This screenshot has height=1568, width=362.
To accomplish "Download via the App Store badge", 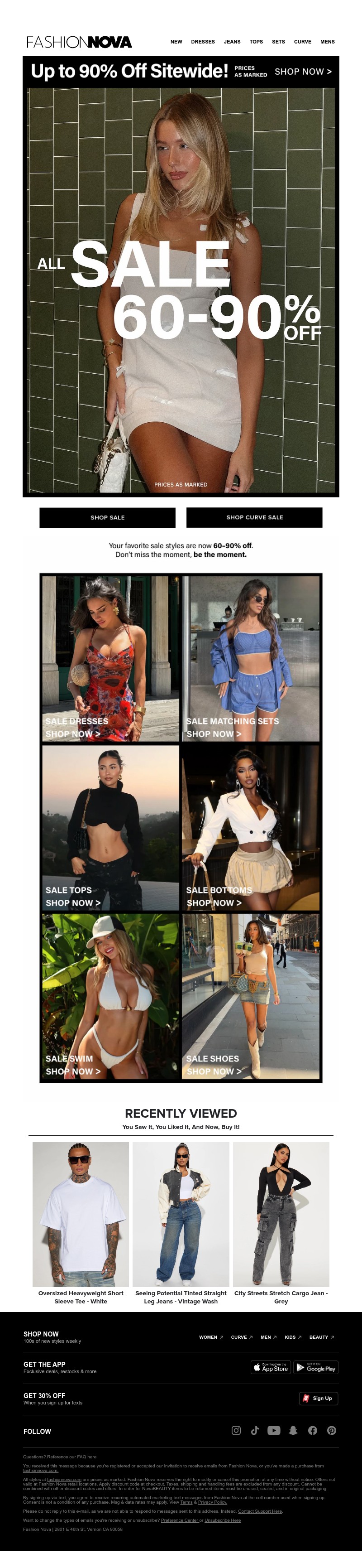I will [x=271, y=1367].
